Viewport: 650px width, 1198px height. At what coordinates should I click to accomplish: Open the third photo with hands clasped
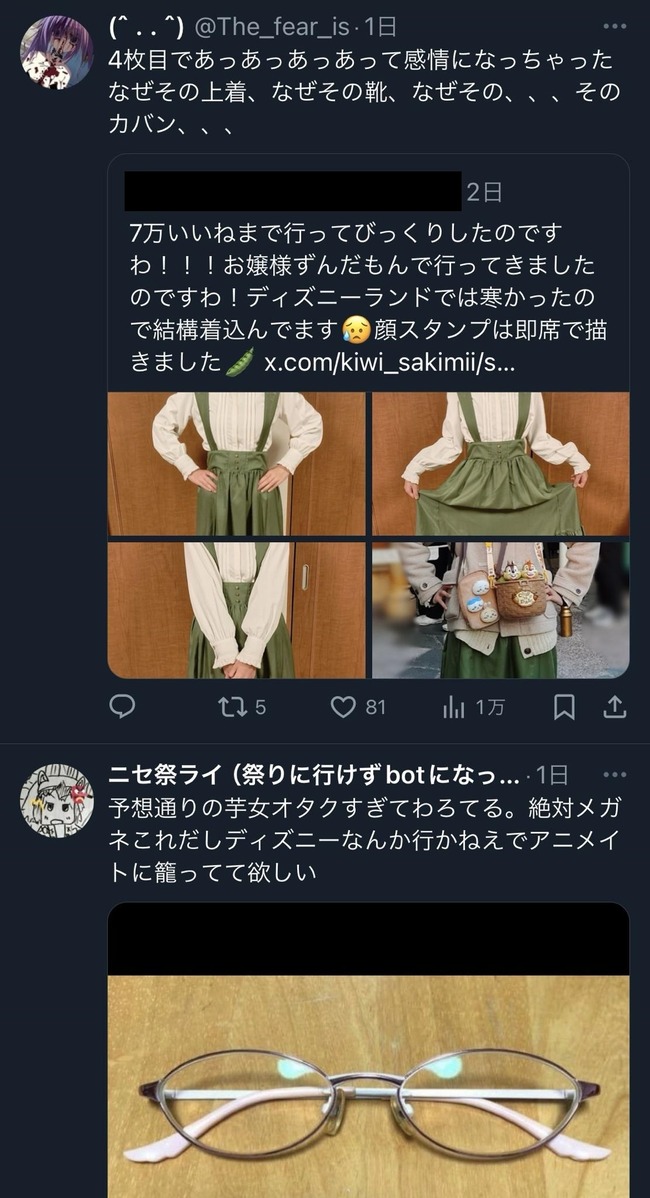237,610
